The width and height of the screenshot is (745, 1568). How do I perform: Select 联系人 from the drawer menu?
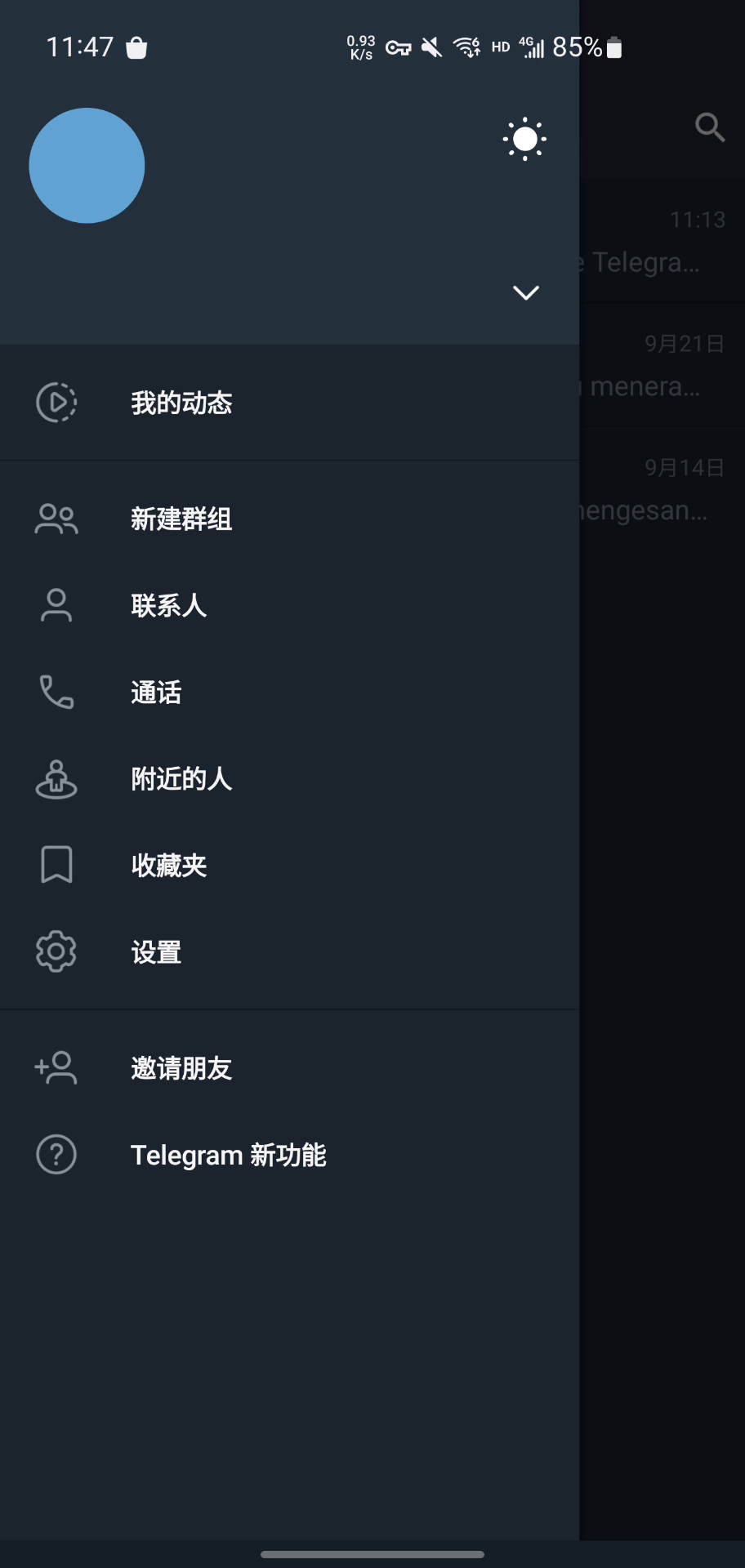coord(169,605)
